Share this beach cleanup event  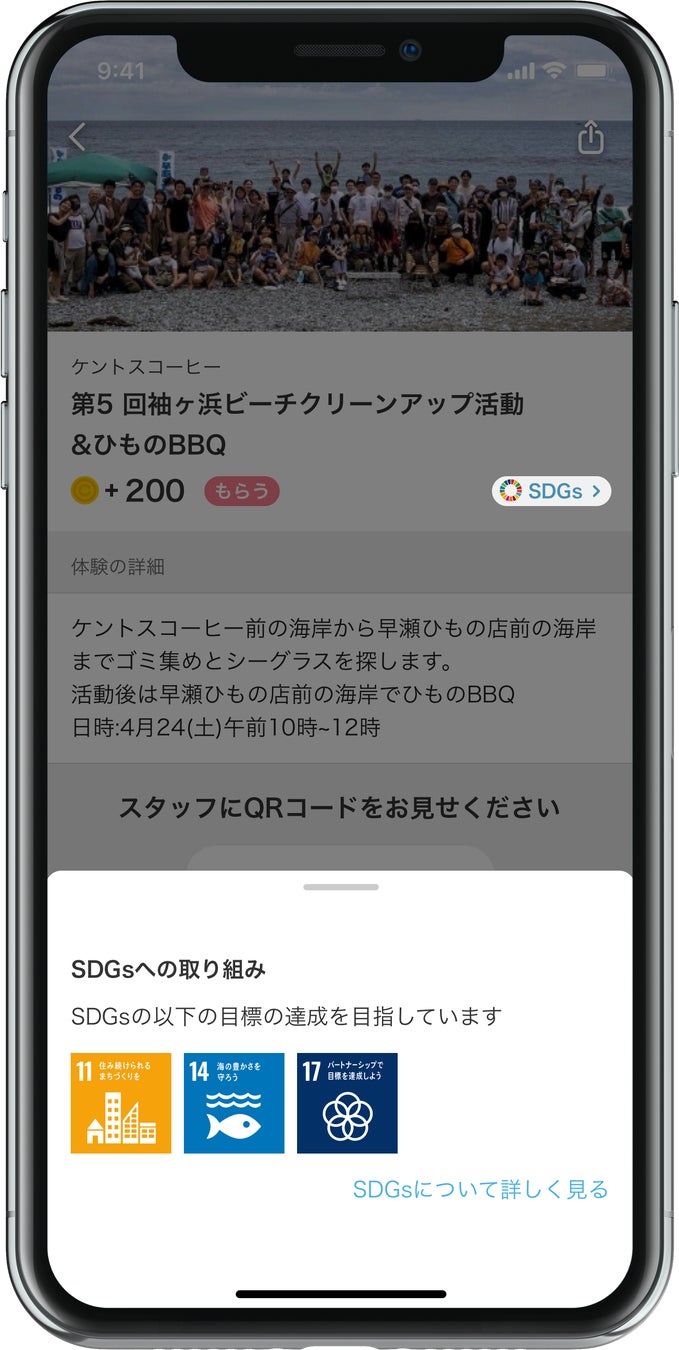(592, 137)
